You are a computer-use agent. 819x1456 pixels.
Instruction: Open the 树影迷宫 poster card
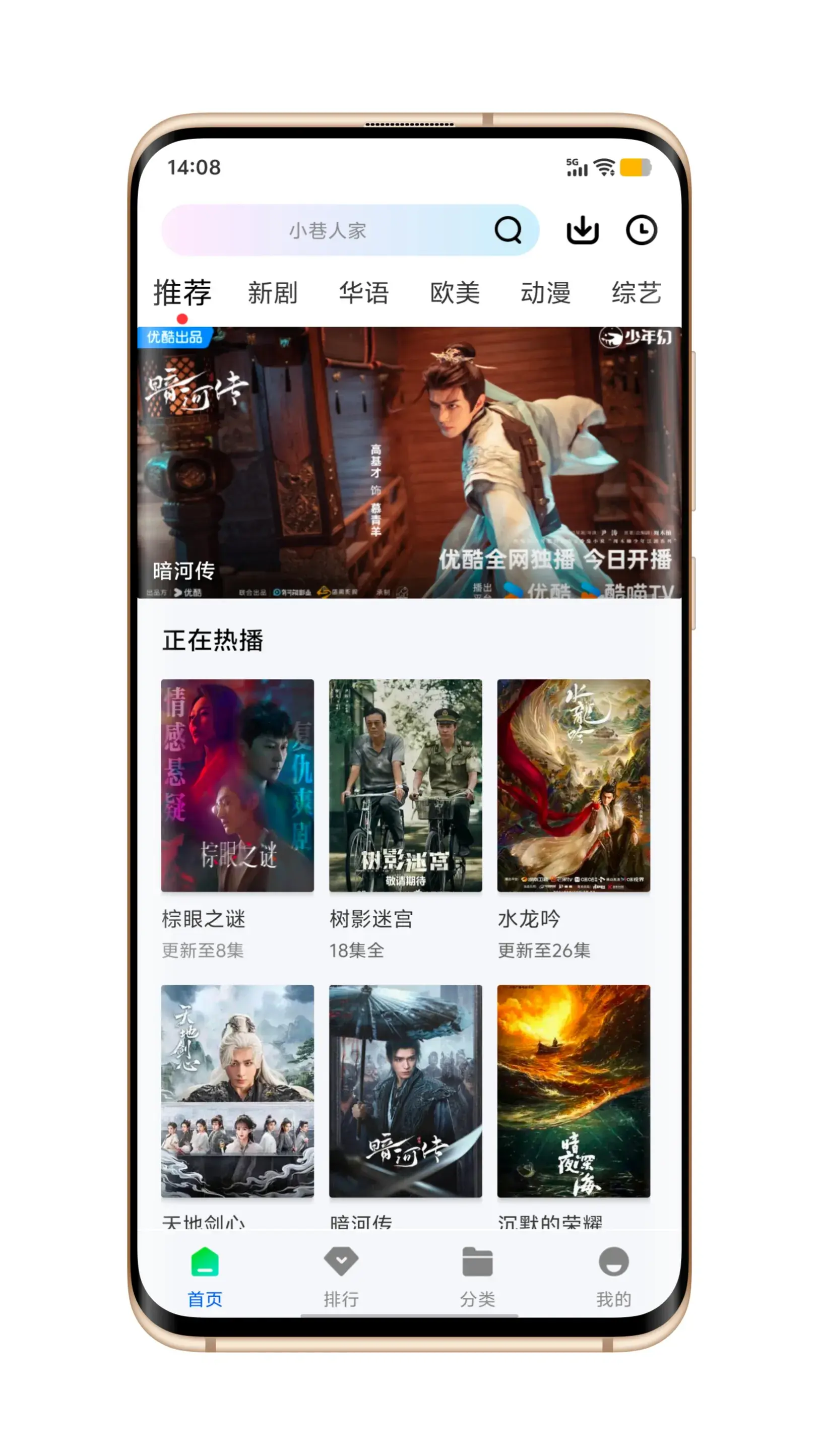(x=405, y=785)
